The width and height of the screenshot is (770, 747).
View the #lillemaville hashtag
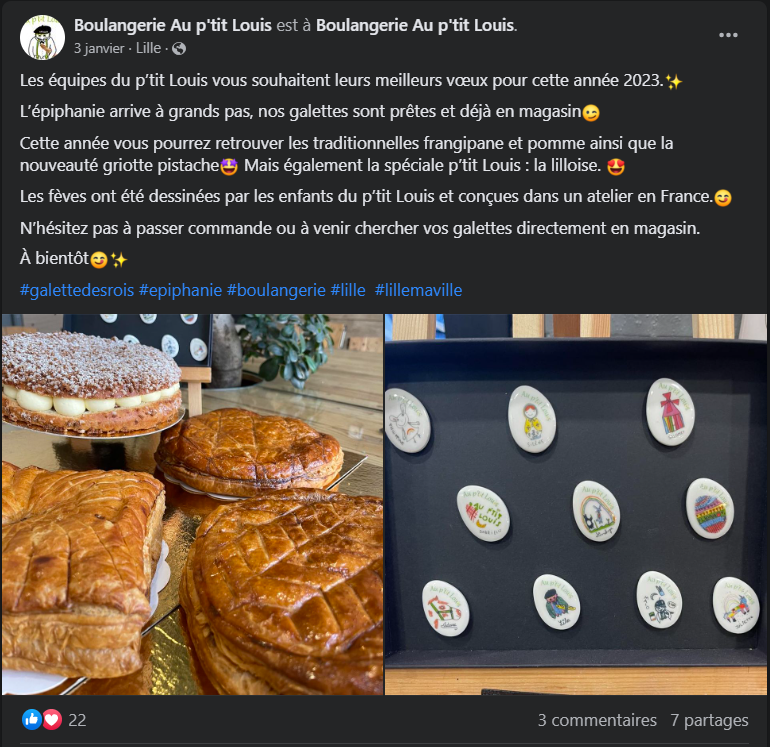click(x=418, y=290)
